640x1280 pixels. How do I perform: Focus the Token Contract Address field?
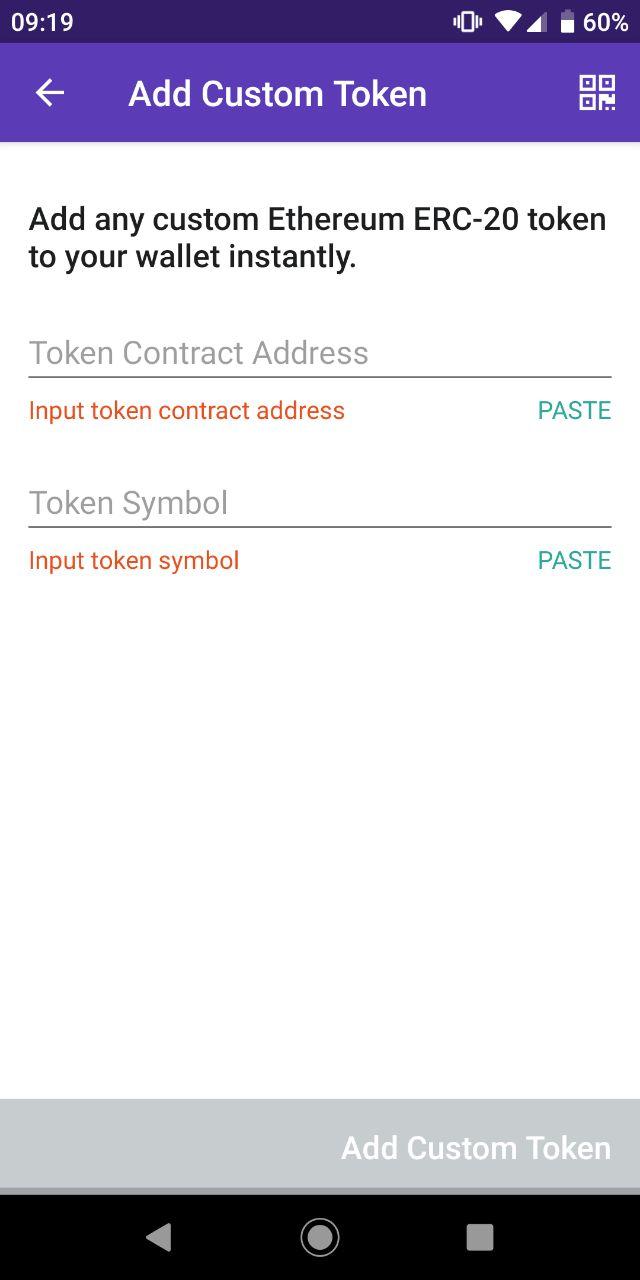pyautogui.click(x=320, y=353)
